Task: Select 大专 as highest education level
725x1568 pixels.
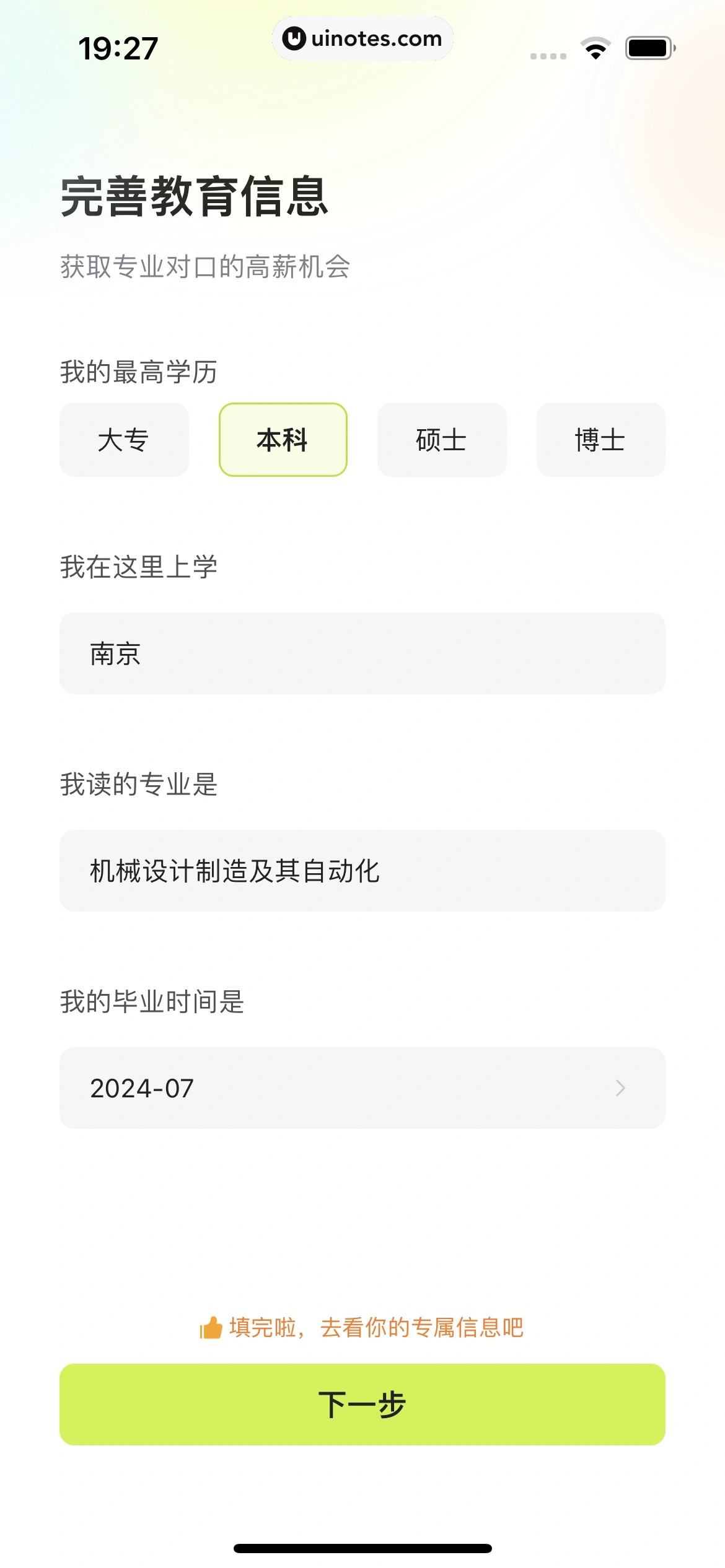Action: coord(124,439)
